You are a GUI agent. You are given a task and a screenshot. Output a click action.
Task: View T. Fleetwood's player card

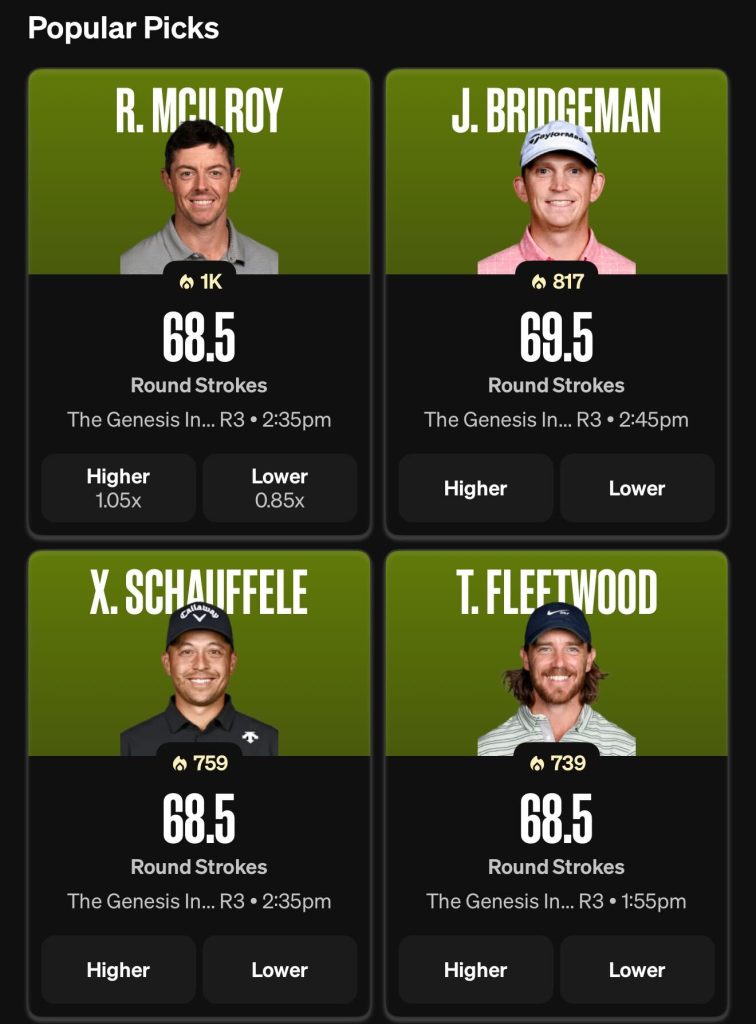point(556,670)
